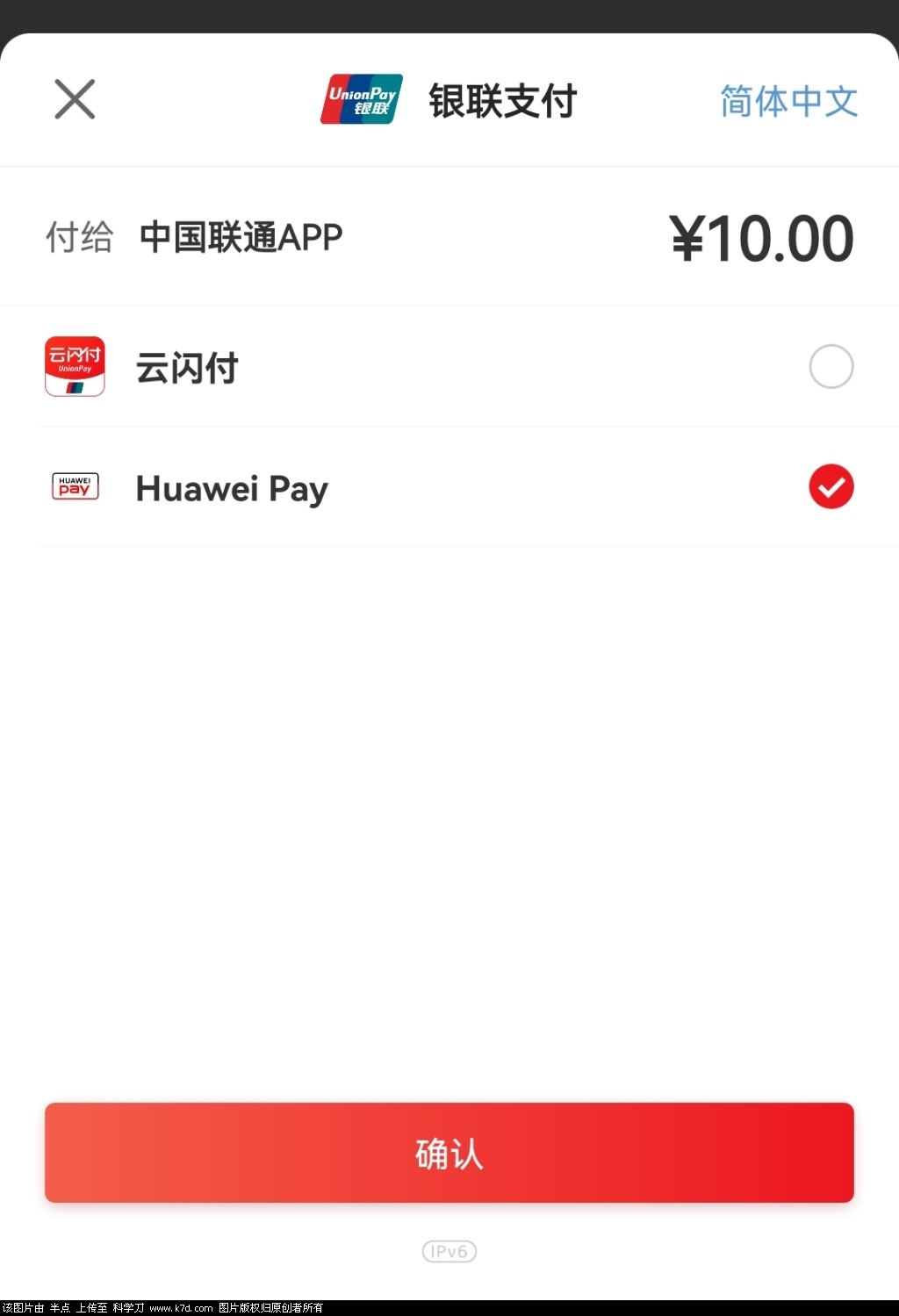The width and height of the screenshot is (899, 1316).
Task: Confirm payment with the 确认 button
Action: [x=449, y=1153]
